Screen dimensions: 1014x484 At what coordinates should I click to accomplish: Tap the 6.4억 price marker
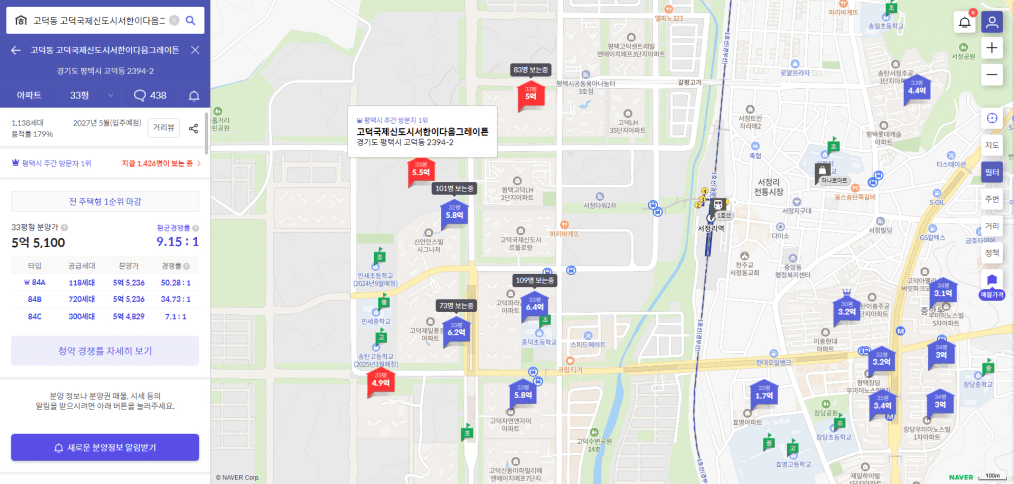pyautogui.click(x=534, y=305)
